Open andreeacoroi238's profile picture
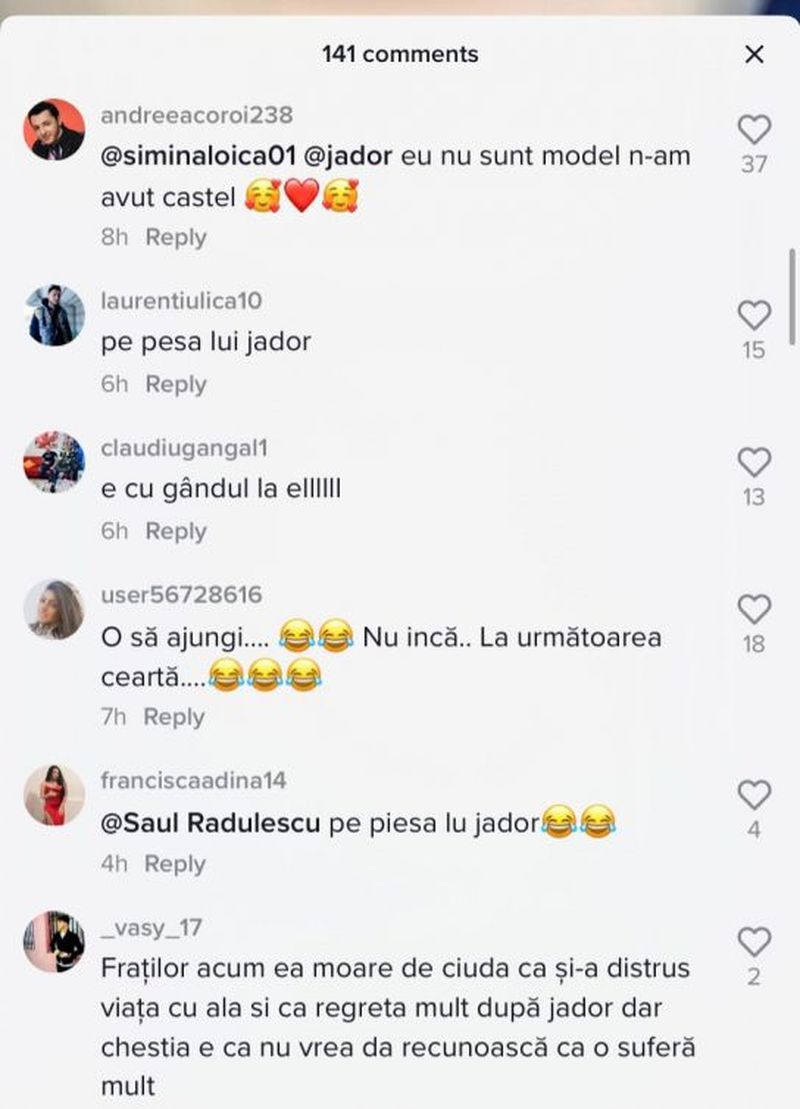 pyautogui.click(x=54, y=129)
